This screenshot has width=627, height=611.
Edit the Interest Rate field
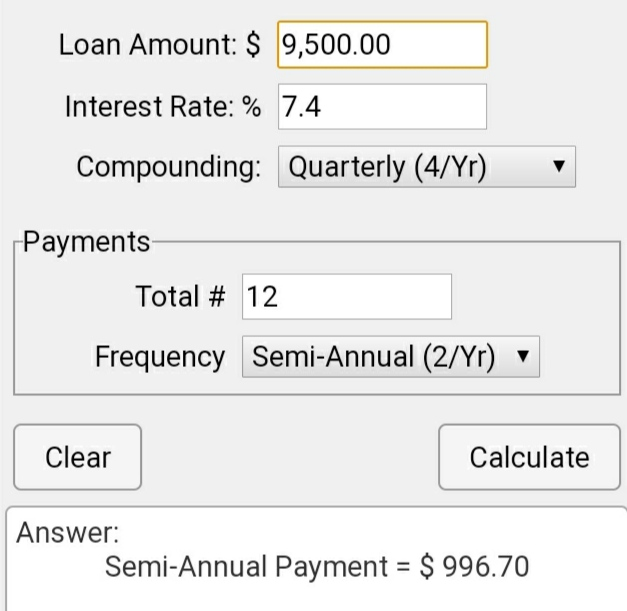[380, 106]
